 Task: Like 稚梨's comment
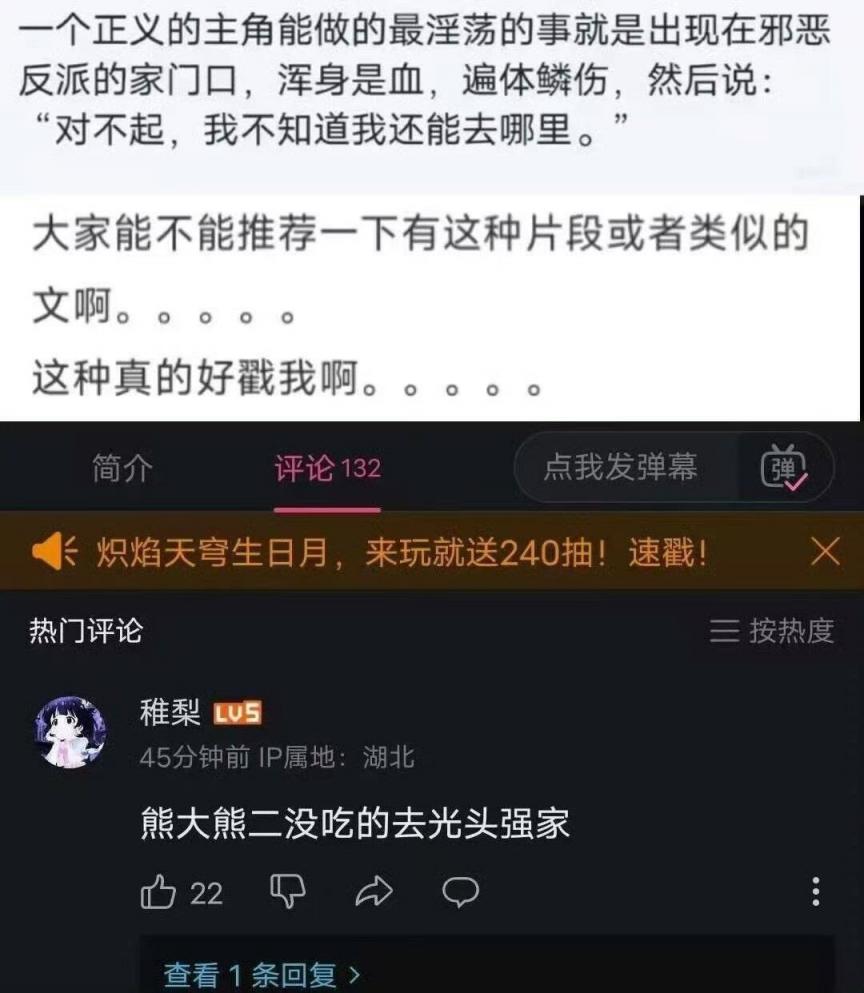point(159,892)
